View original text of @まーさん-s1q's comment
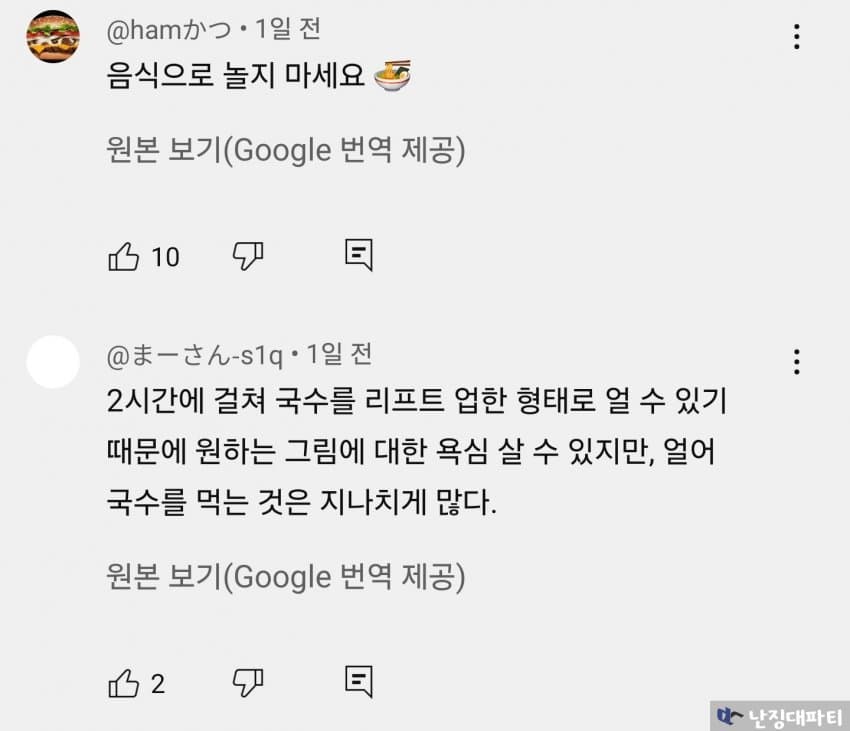 (286, 577)
